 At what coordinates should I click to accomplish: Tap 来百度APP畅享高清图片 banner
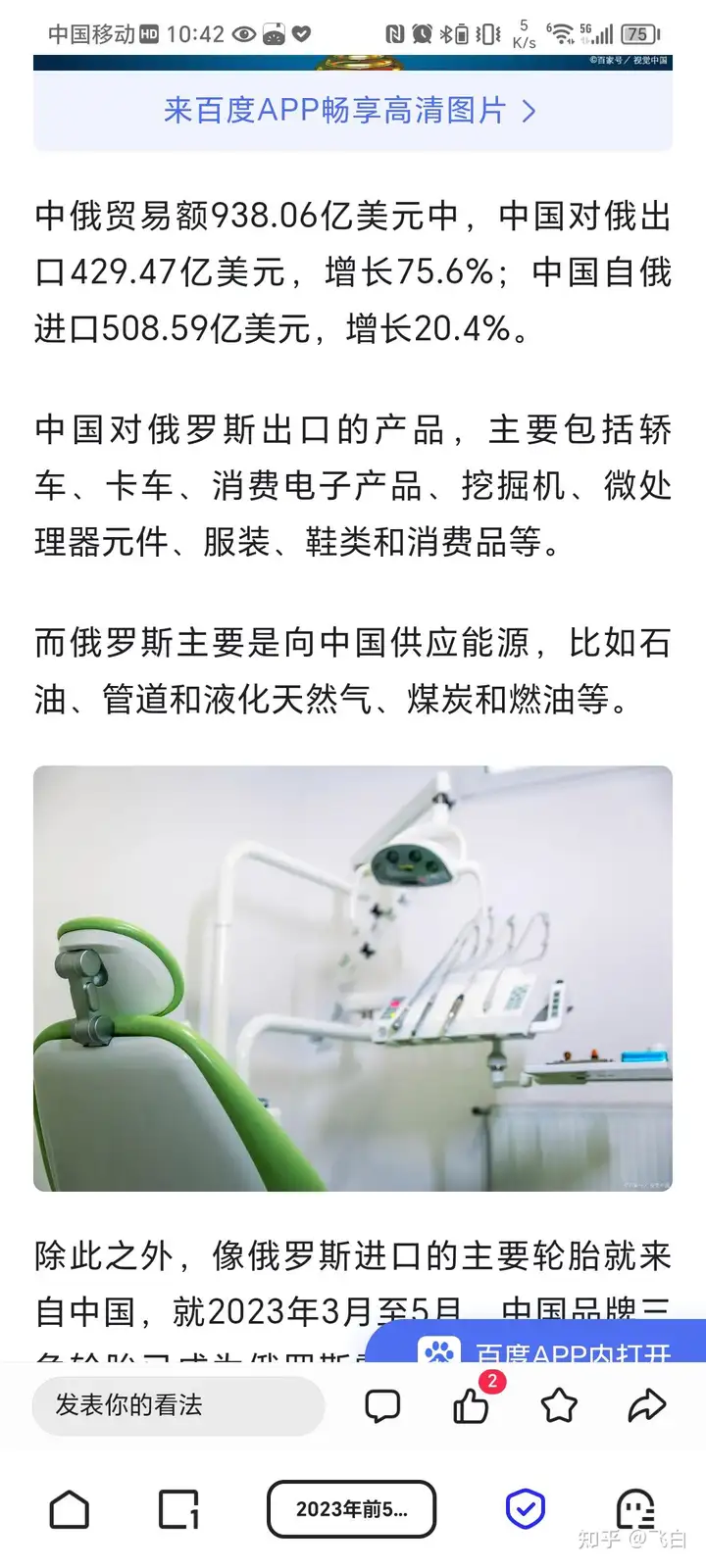pos(351,111)
